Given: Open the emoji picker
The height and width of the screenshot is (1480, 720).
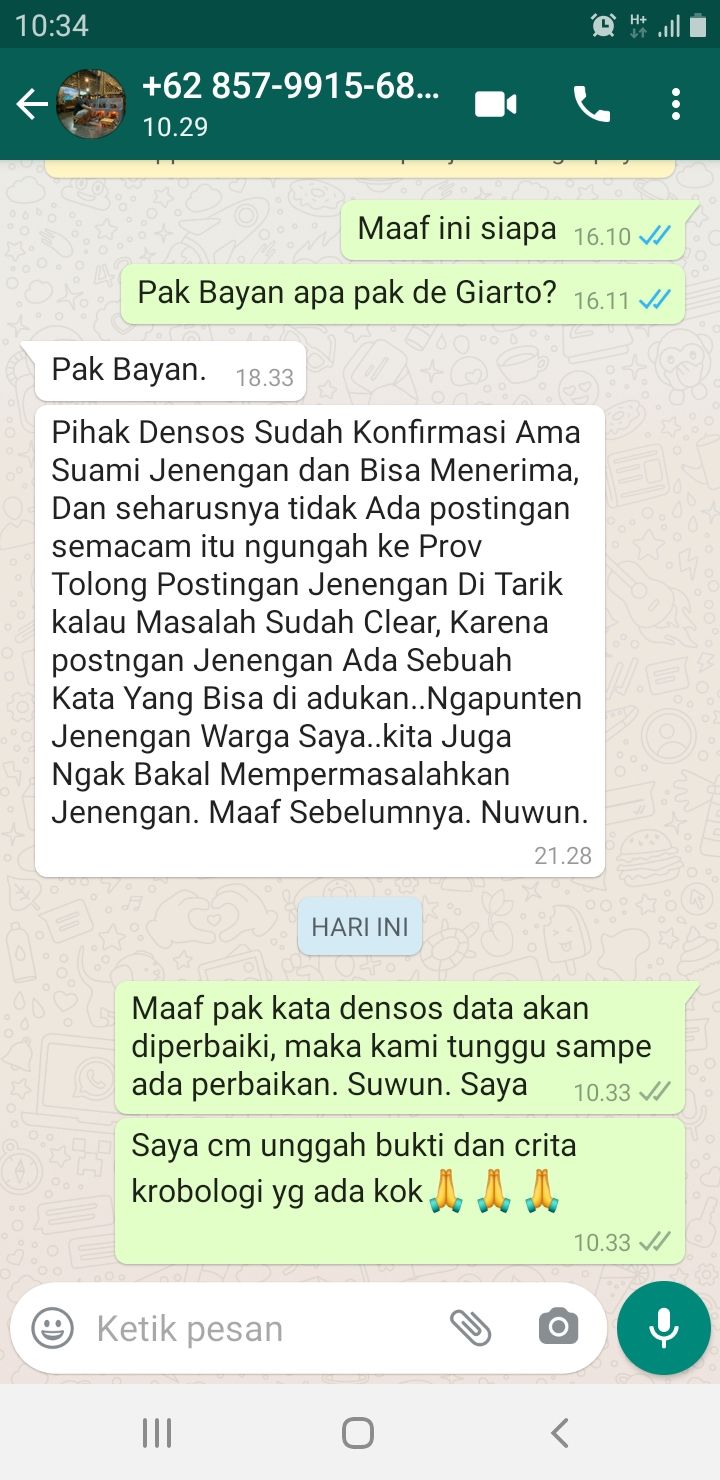Looking at the screenshot, I should pos(52,1328).
